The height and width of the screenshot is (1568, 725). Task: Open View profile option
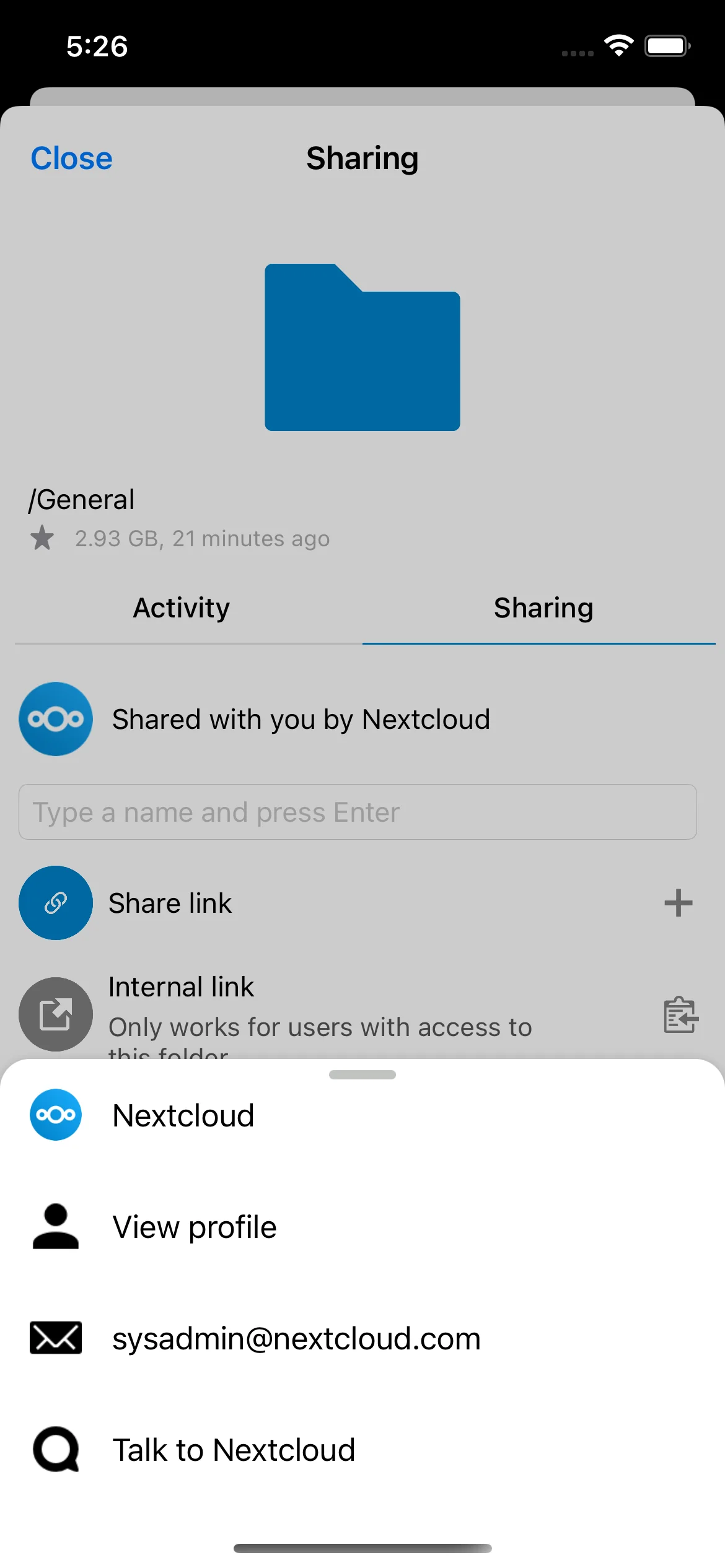click(x=362, y=1227)
